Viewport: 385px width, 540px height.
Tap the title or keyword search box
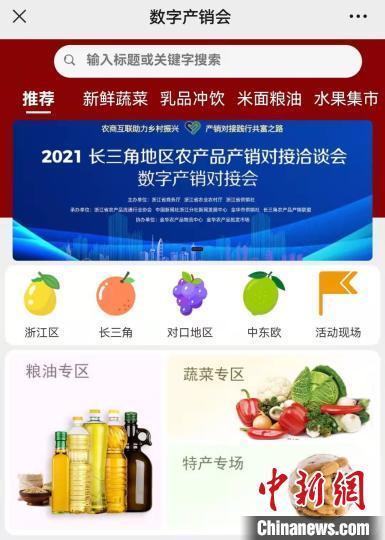coord(208,61)
